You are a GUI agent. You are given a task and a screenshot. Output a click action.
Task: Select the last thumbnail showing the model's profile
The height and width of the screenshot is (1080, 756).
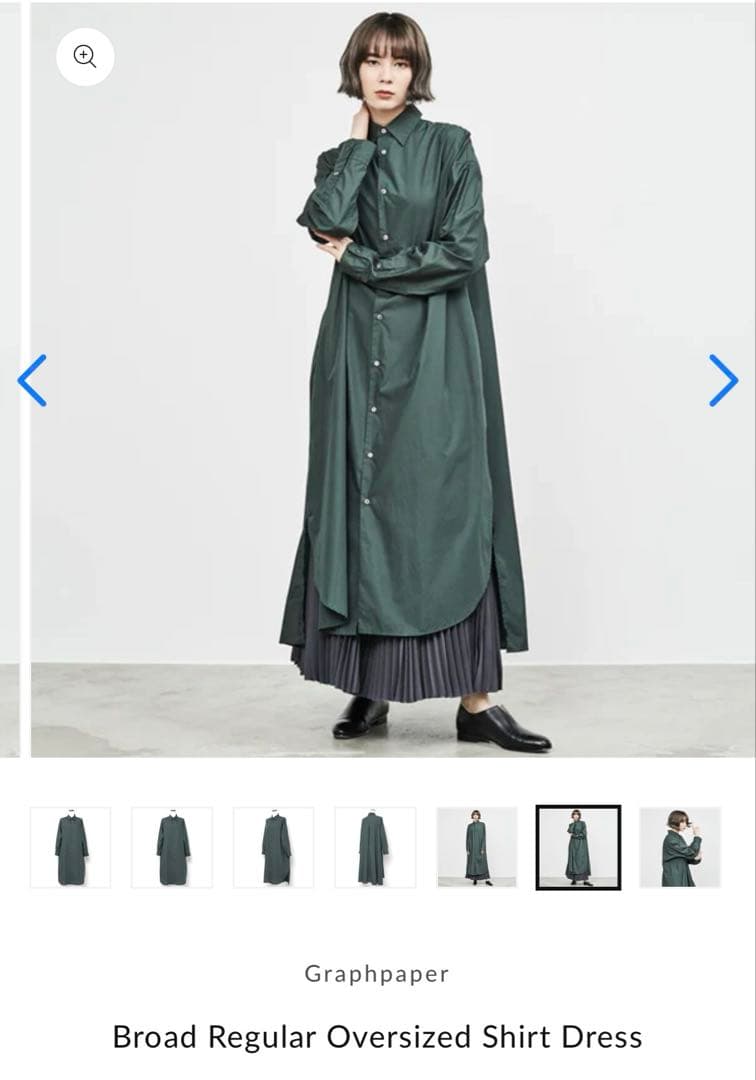[x=680, y=847]
